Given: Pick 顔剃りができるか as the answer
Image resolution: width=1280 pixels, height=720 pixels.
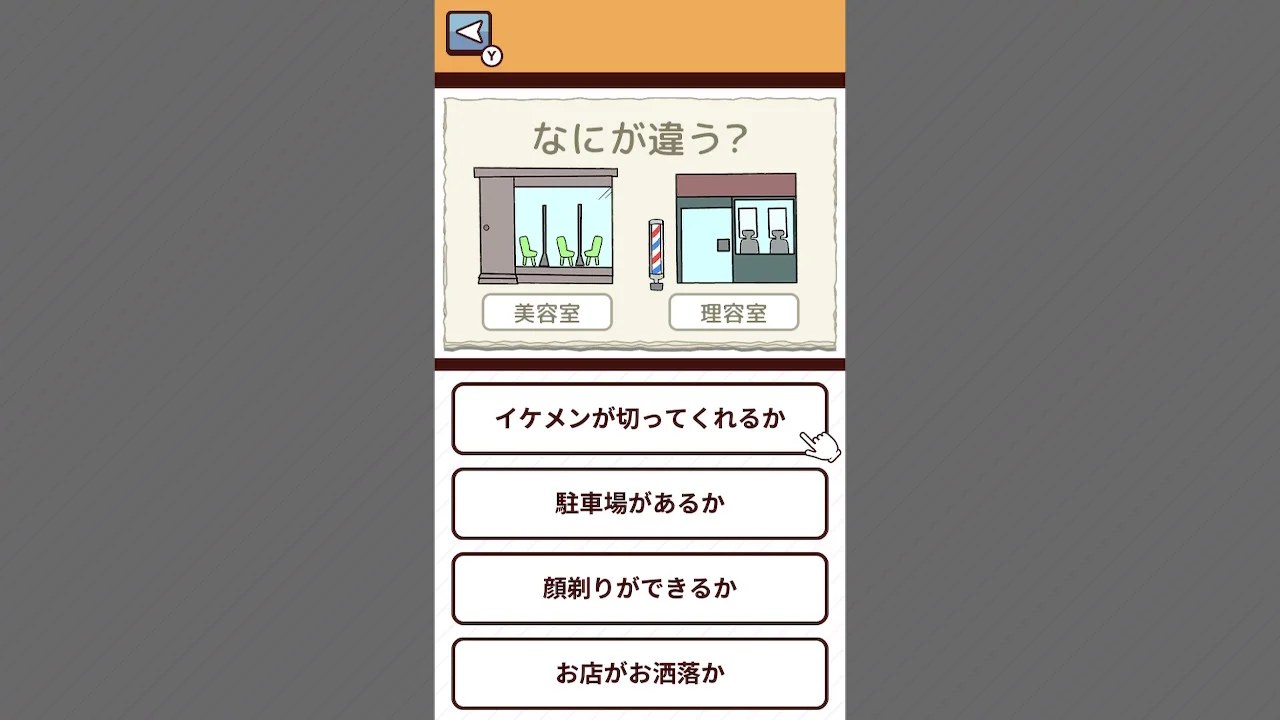Looking at the screenshot, I should coord(639,589).
